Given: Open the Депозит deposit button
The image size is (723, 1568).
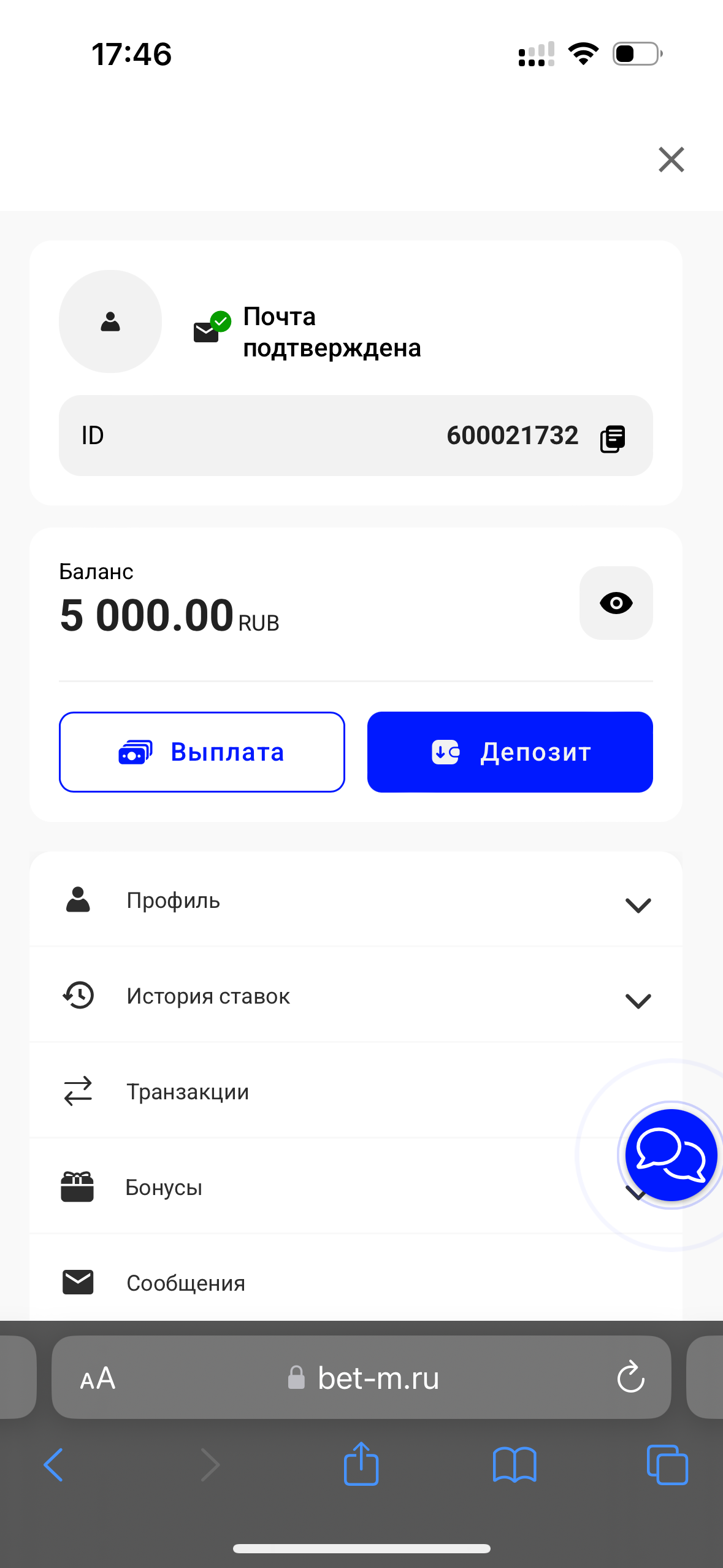Looking at the screenshot, I should [510, 752].
